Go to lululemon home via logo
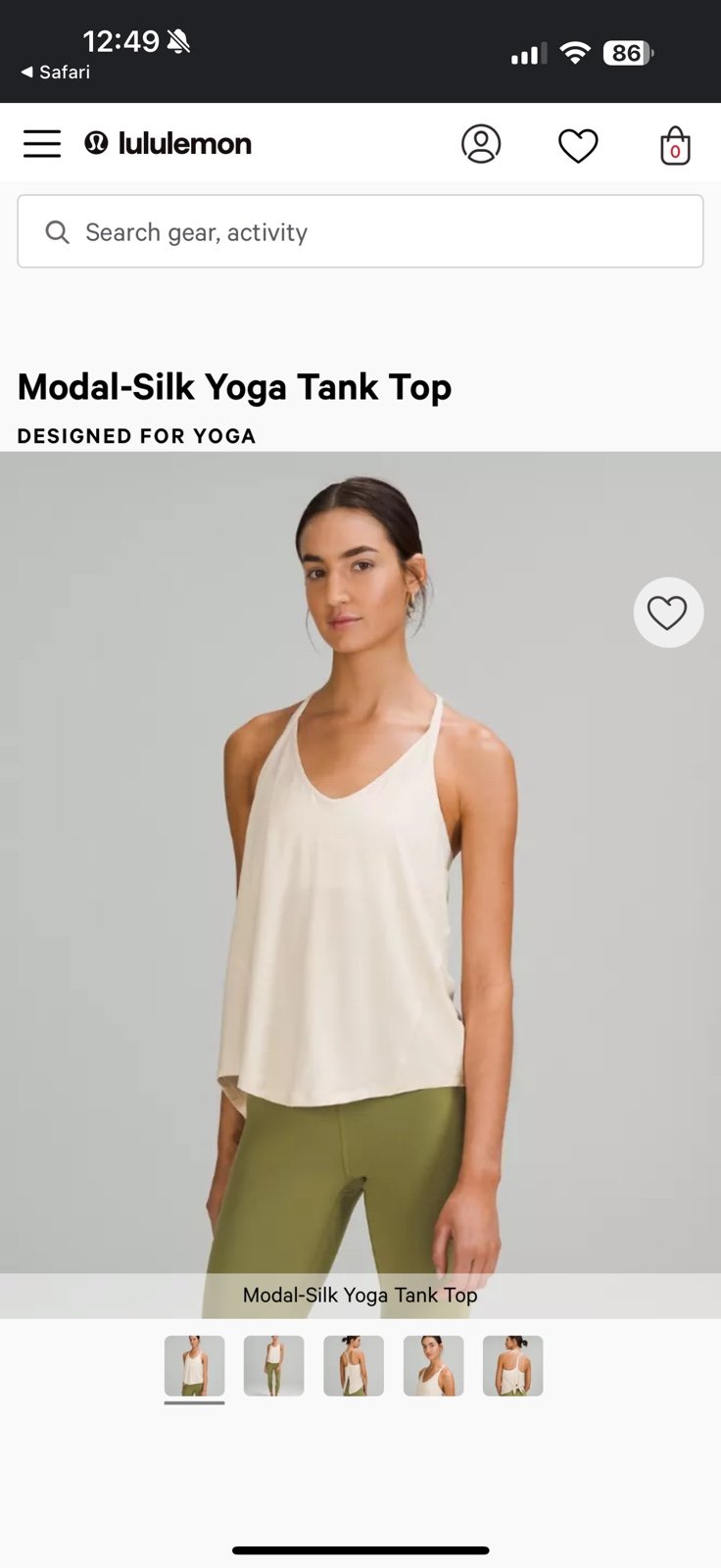This screenshot has width=721, height=1568. tap(168, 144)
